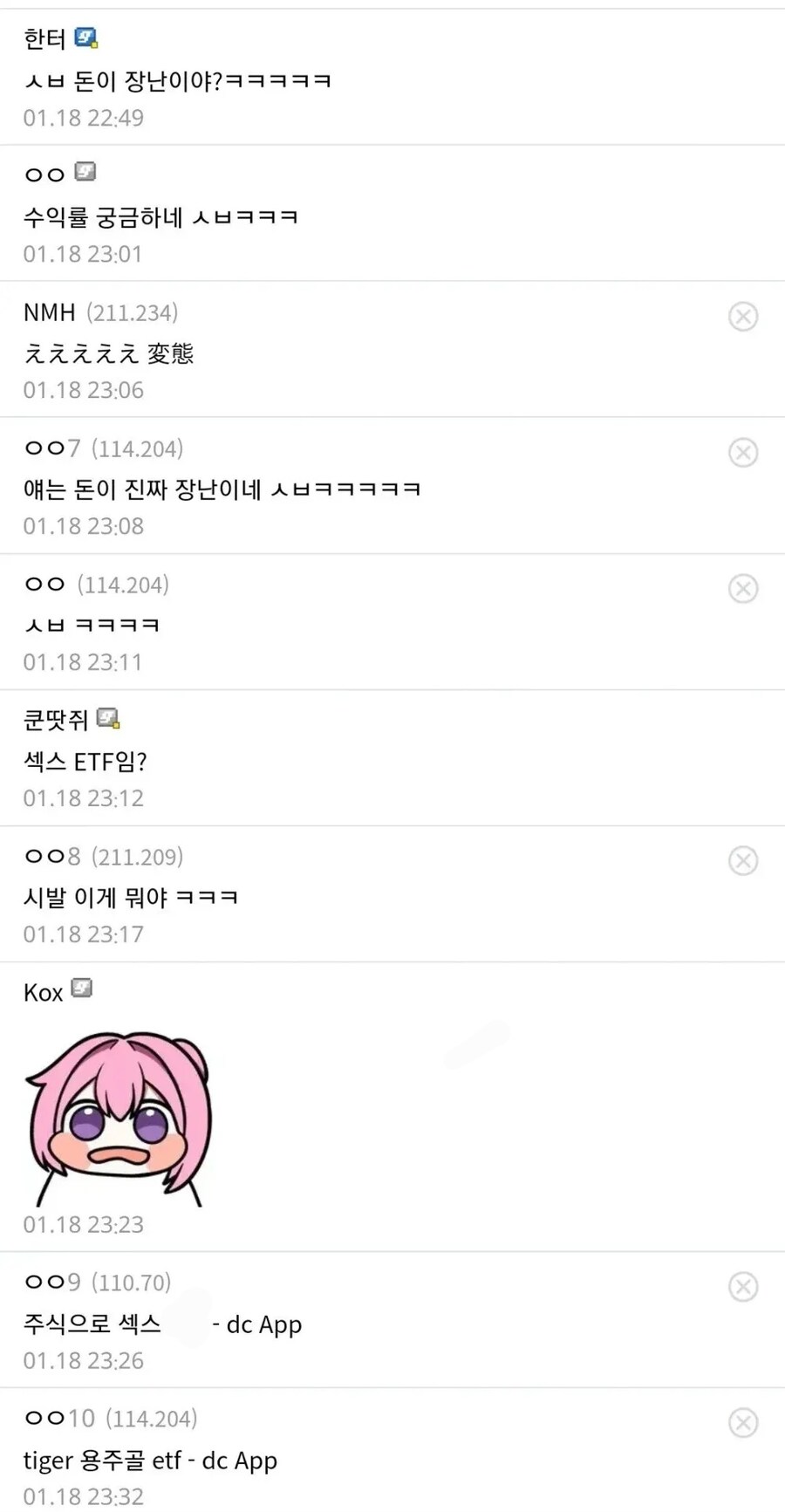
Task: Click the delete icon on ㅇㅇ8's comment
Action: (x=743, y=861)
